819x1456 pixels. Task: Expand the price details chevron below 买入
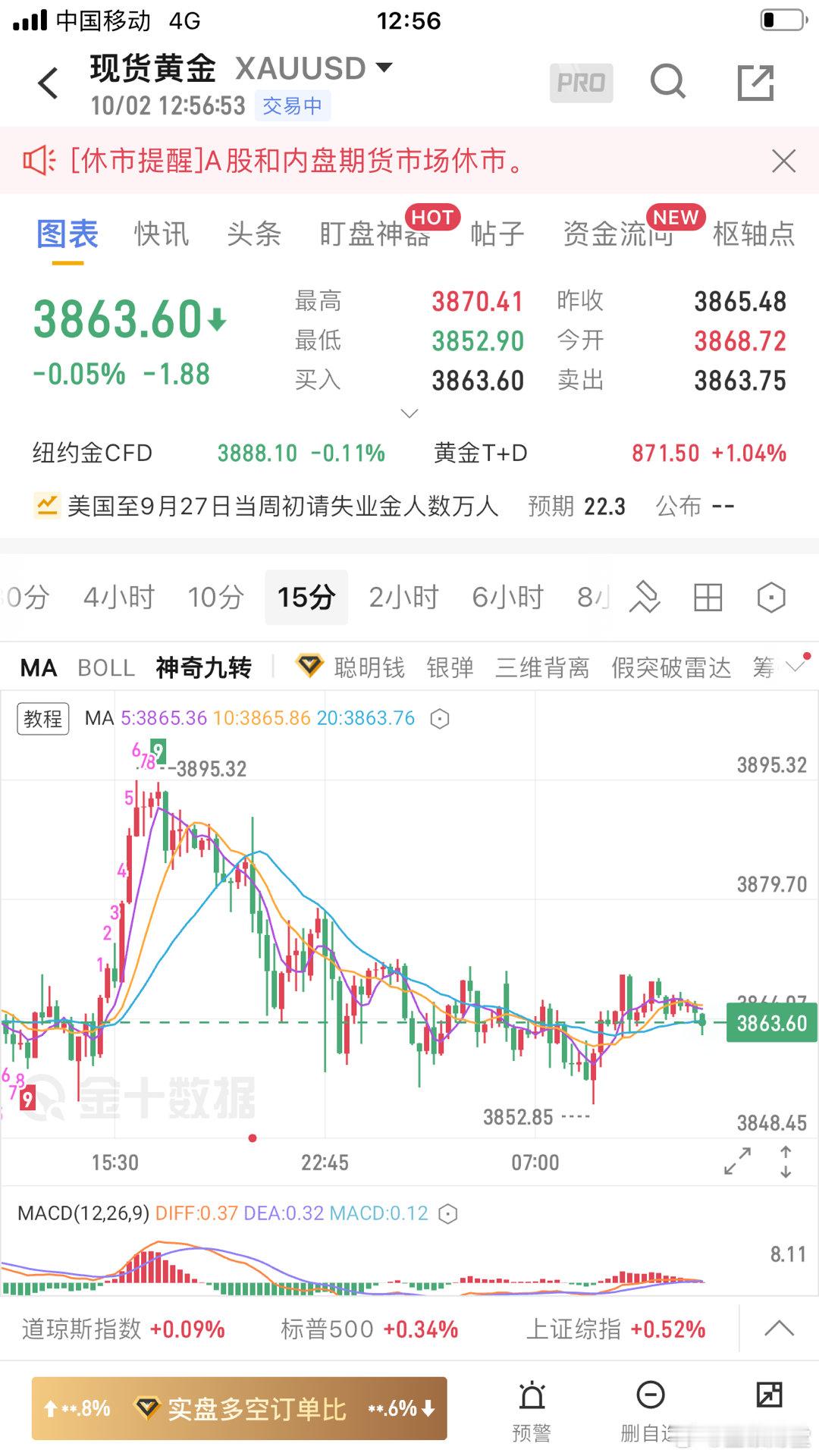coord(409,413)
